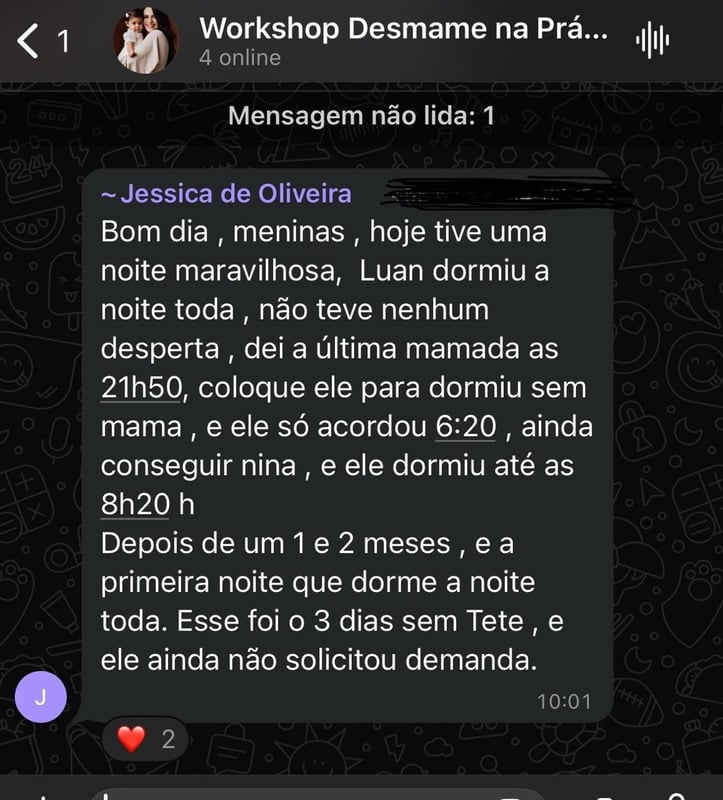View the heart reactions on the message
The image size is (723, 800).
pyautogui.click(x=145, y=740)
